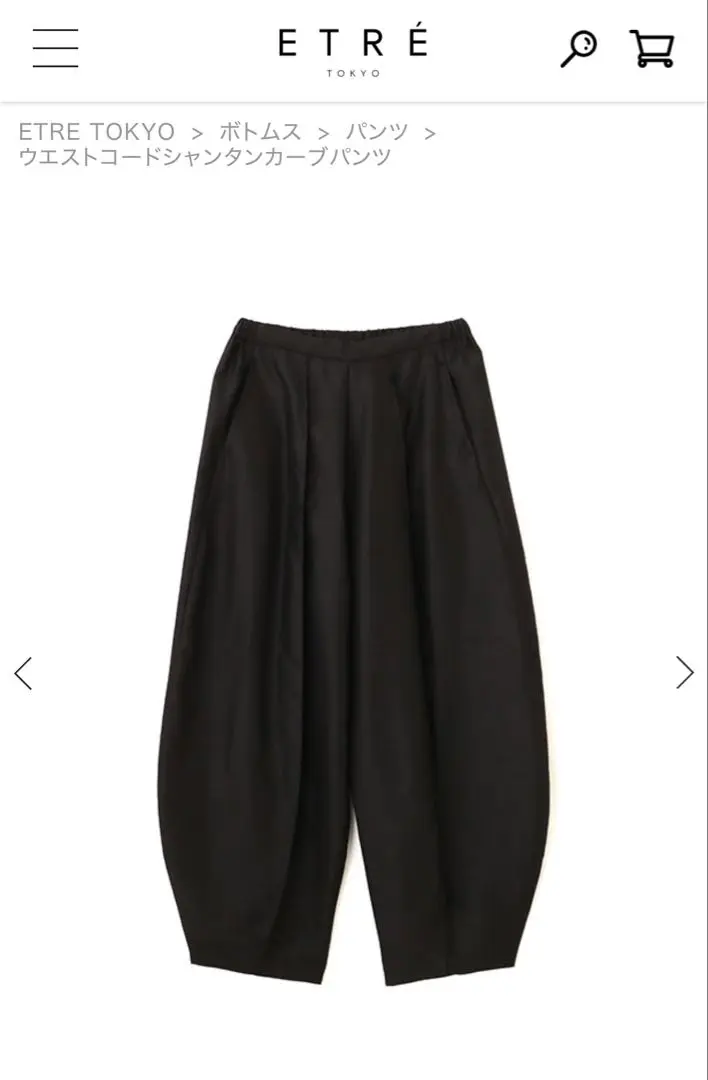
Task: Go to the ETRE TOKYO breadcrumb link
Action: pos(96,132)
